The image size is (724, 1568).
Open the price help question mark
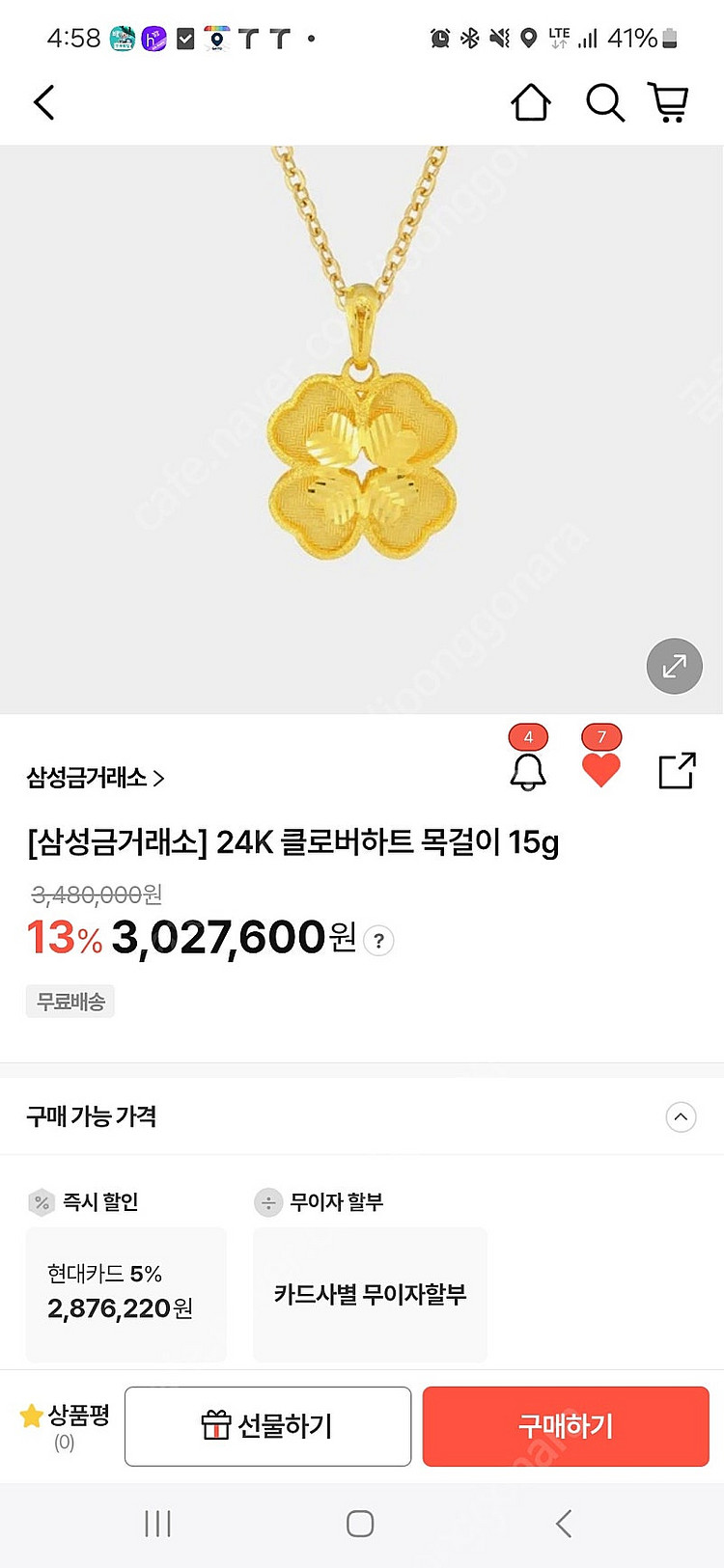tap(379, 941)
